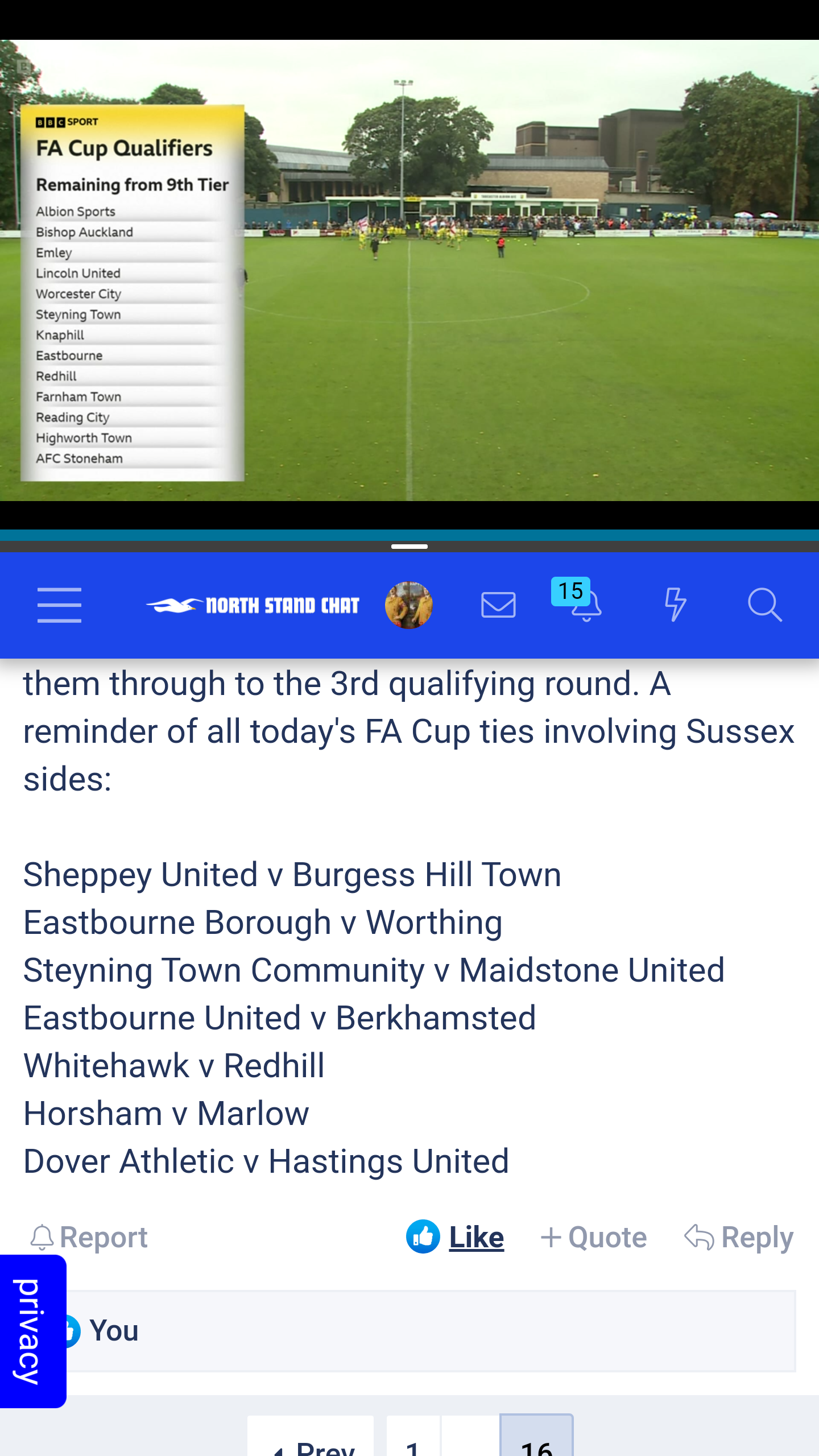View who liked the post
This screenshot has height=1456, width=819.
coord(114,1331)
